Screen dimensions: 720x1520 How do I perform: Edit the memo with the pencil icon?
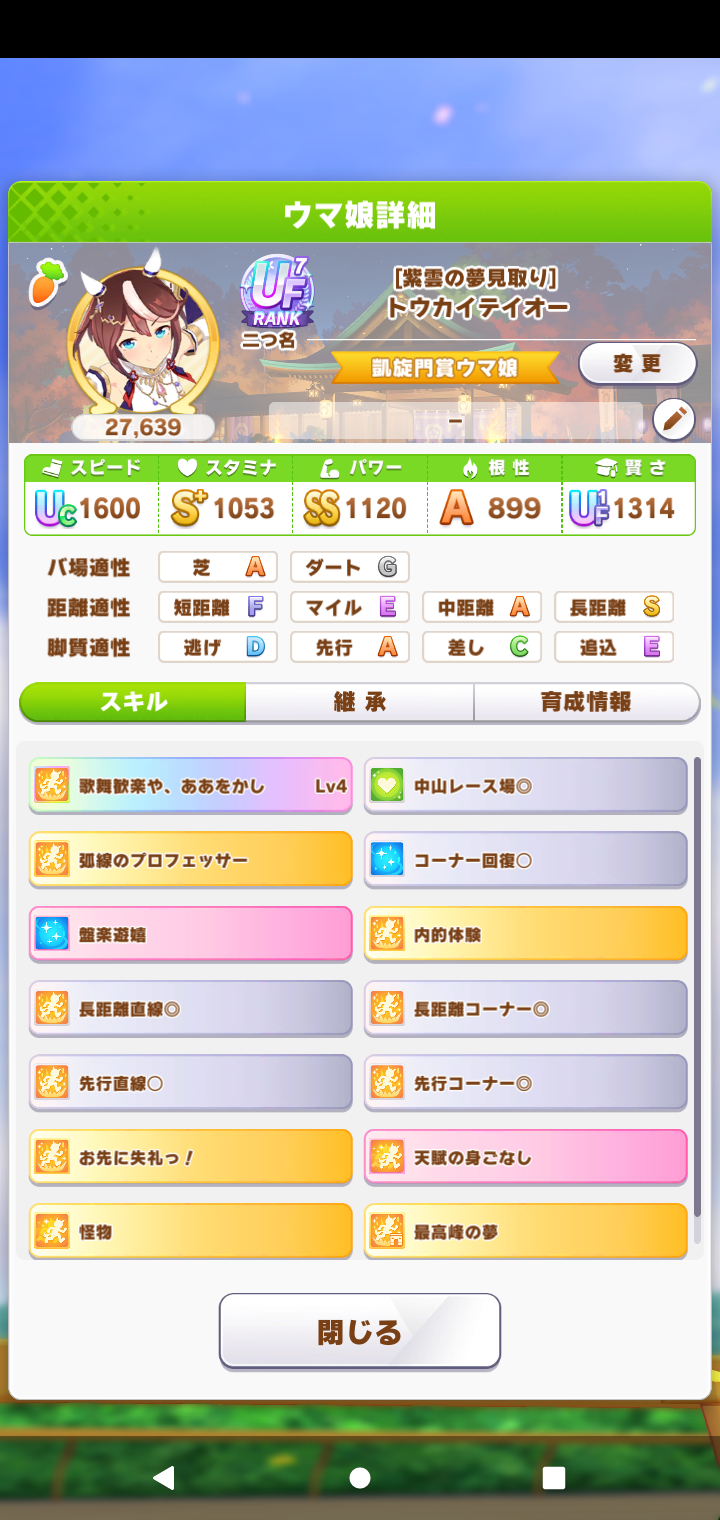click(673, 420)
